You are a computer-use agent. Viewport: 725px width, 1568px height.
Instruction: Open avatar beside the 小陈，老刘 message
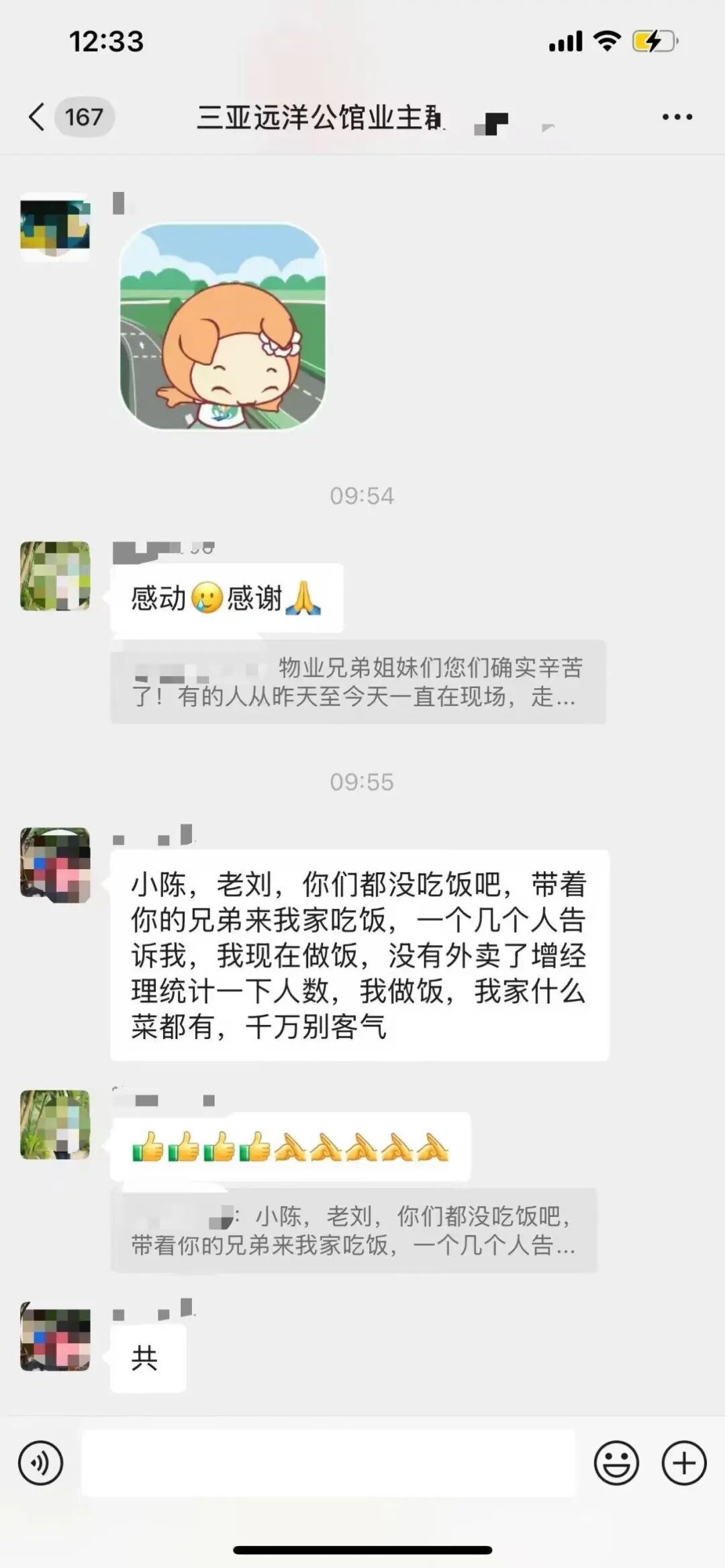(55, 865)
